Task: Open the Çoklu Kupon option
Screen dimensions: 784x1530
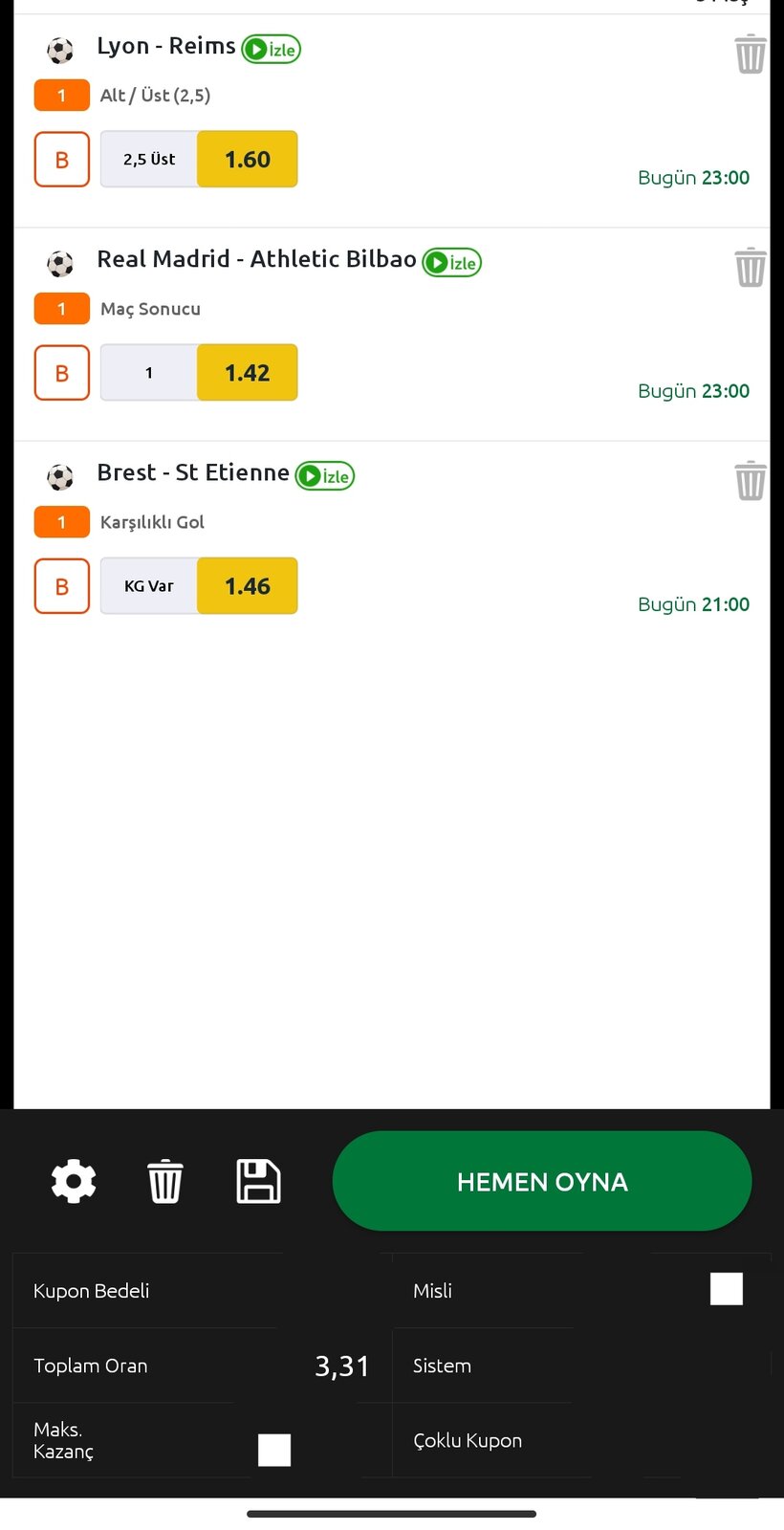Action: pos(468,1440)
